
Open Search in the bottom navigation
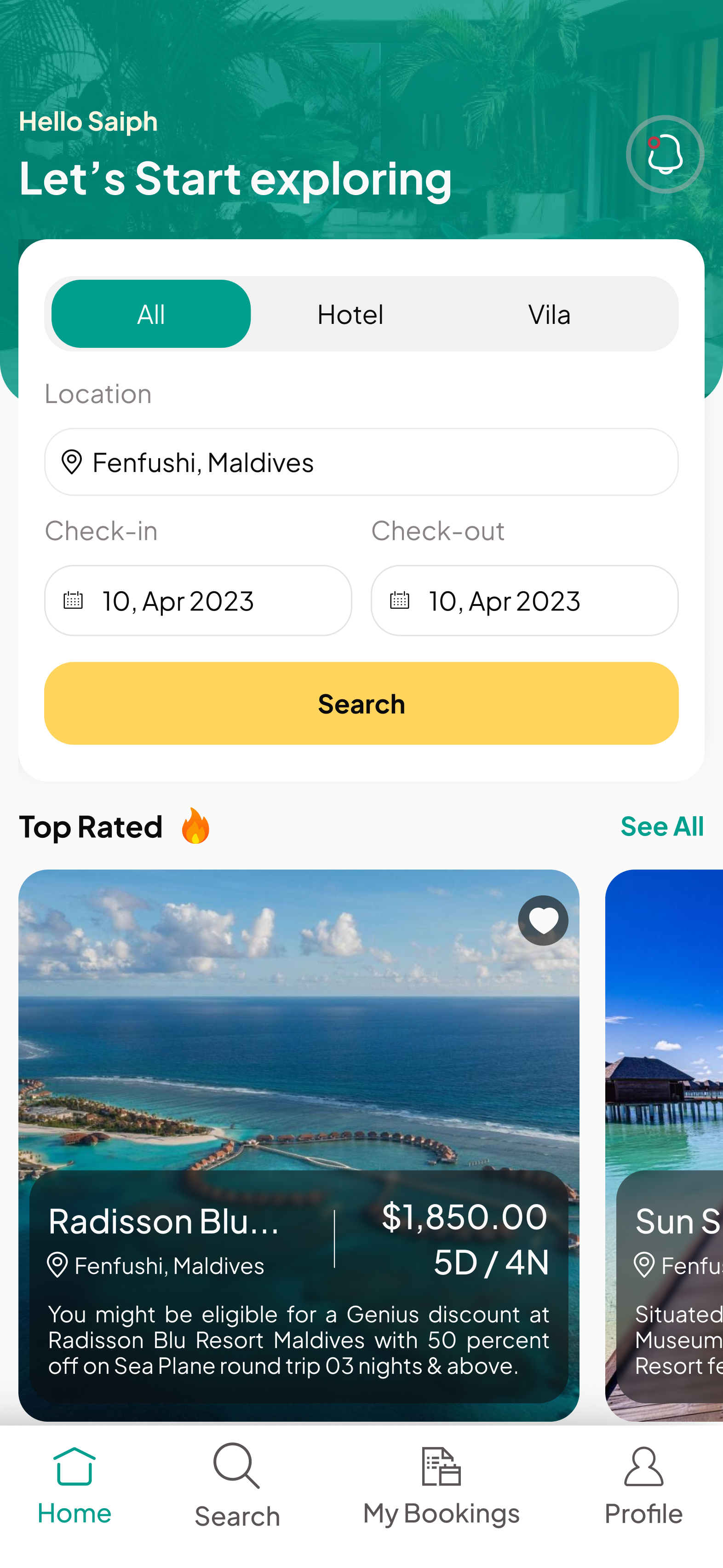tap(237, 1487)
